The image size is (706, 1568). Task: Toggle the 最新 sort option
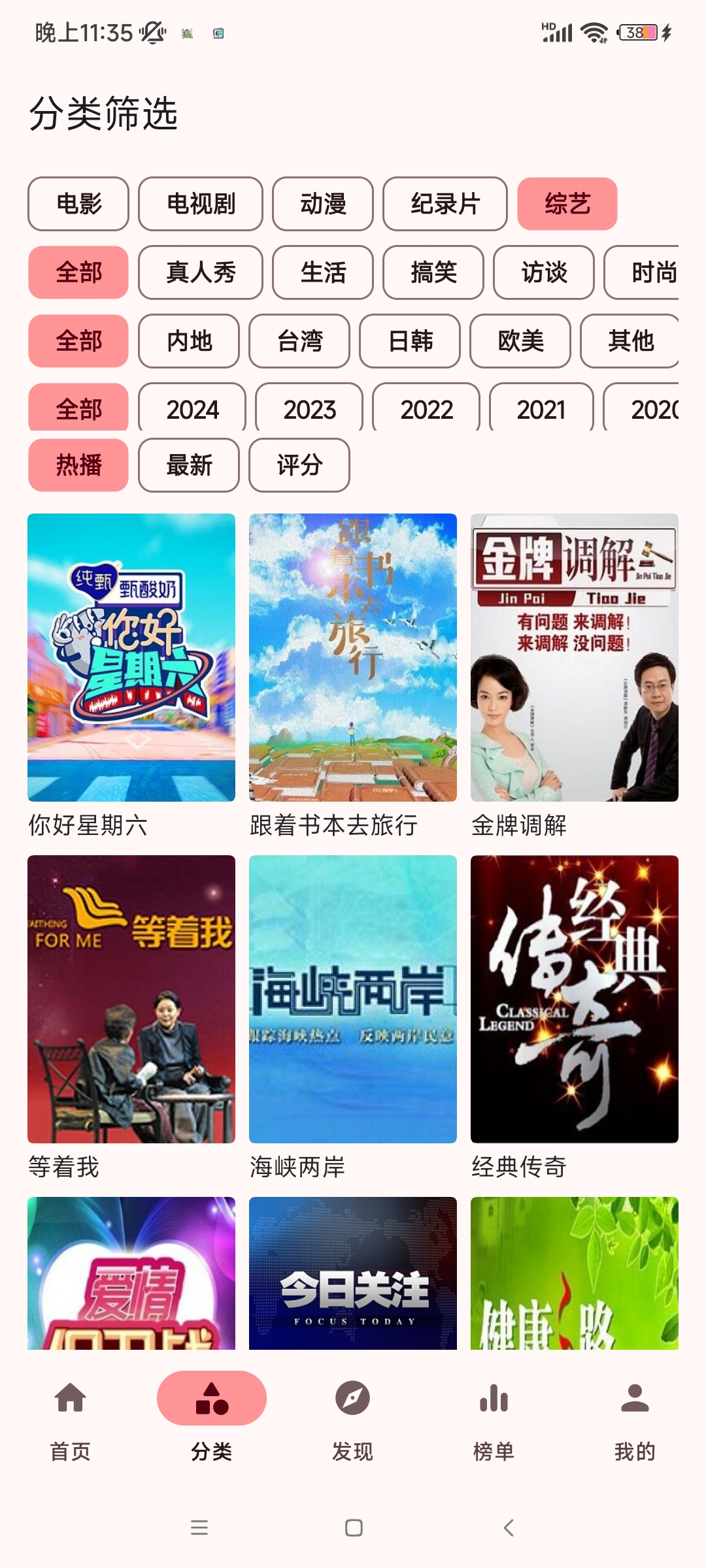point(190,465)
